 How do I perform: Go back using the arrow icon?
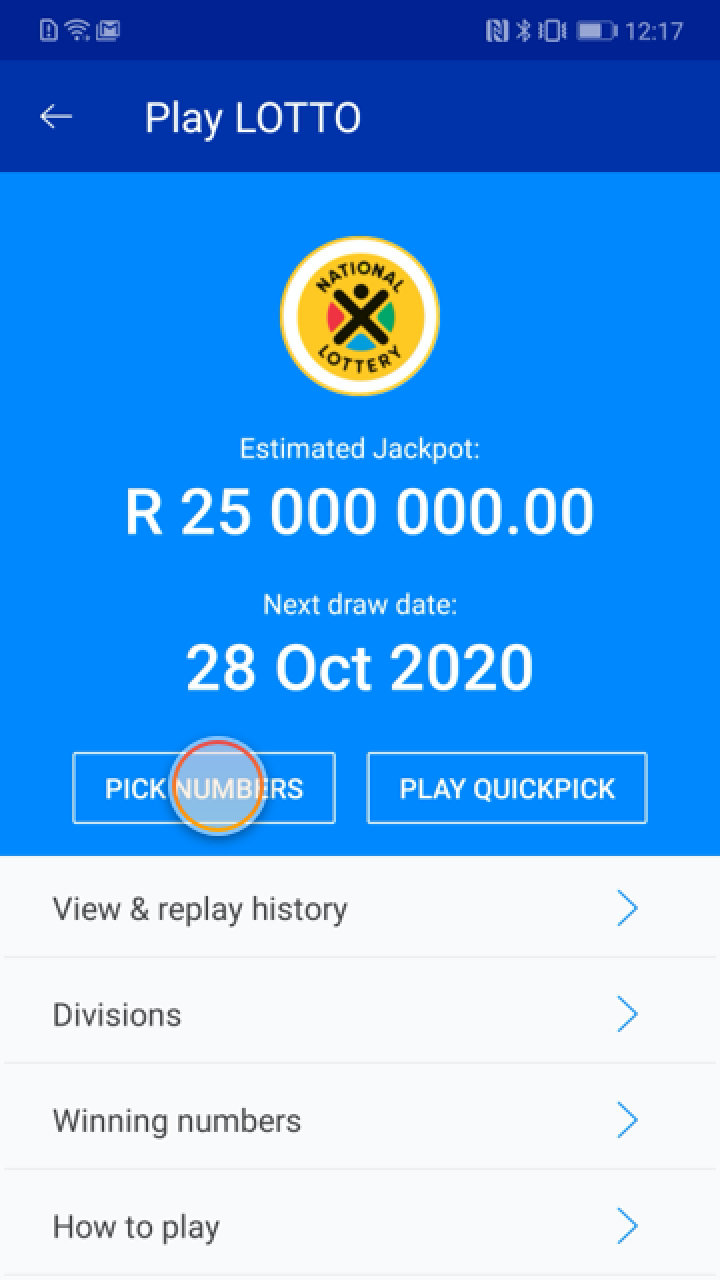56,117
